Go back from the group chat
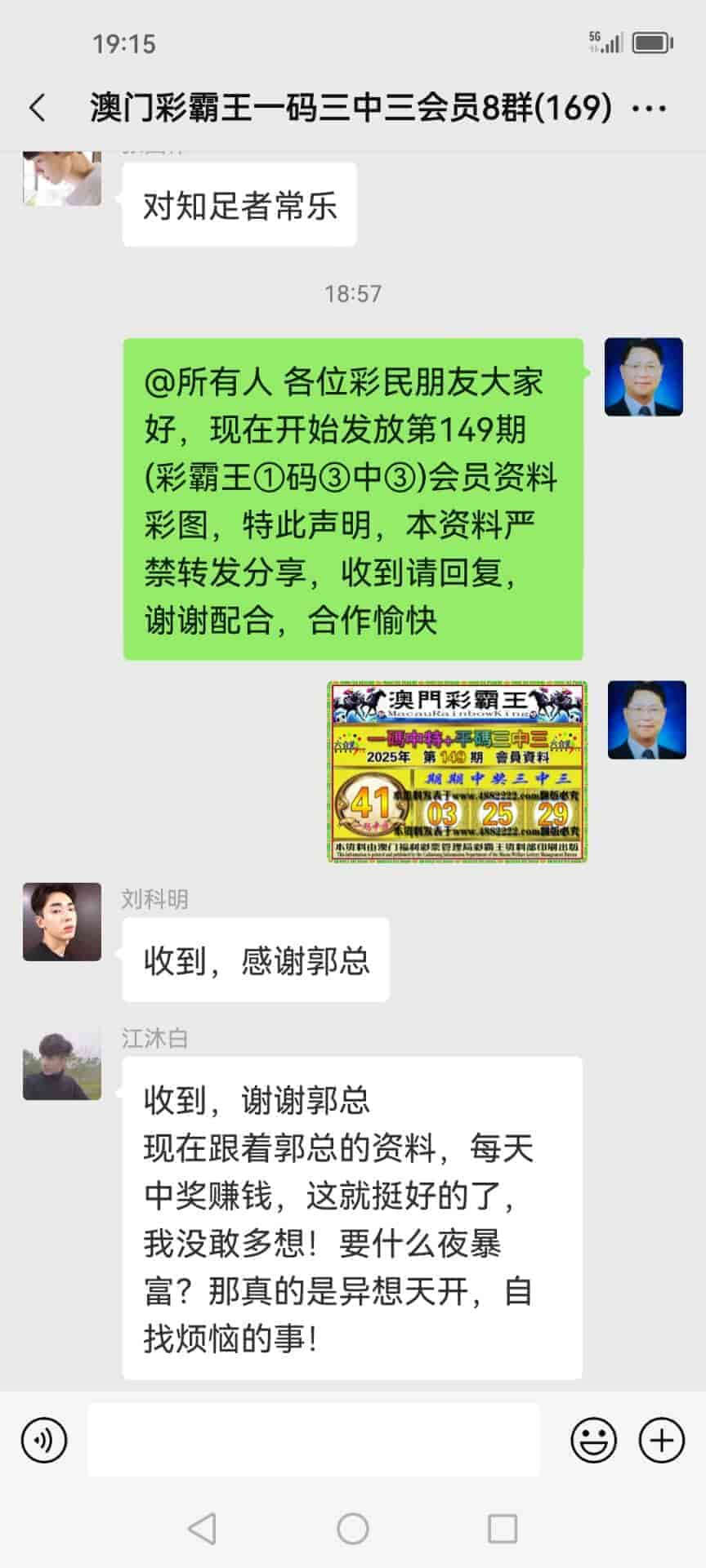Viewport: 706px width, 1568px height. click(x=38, y=108)
